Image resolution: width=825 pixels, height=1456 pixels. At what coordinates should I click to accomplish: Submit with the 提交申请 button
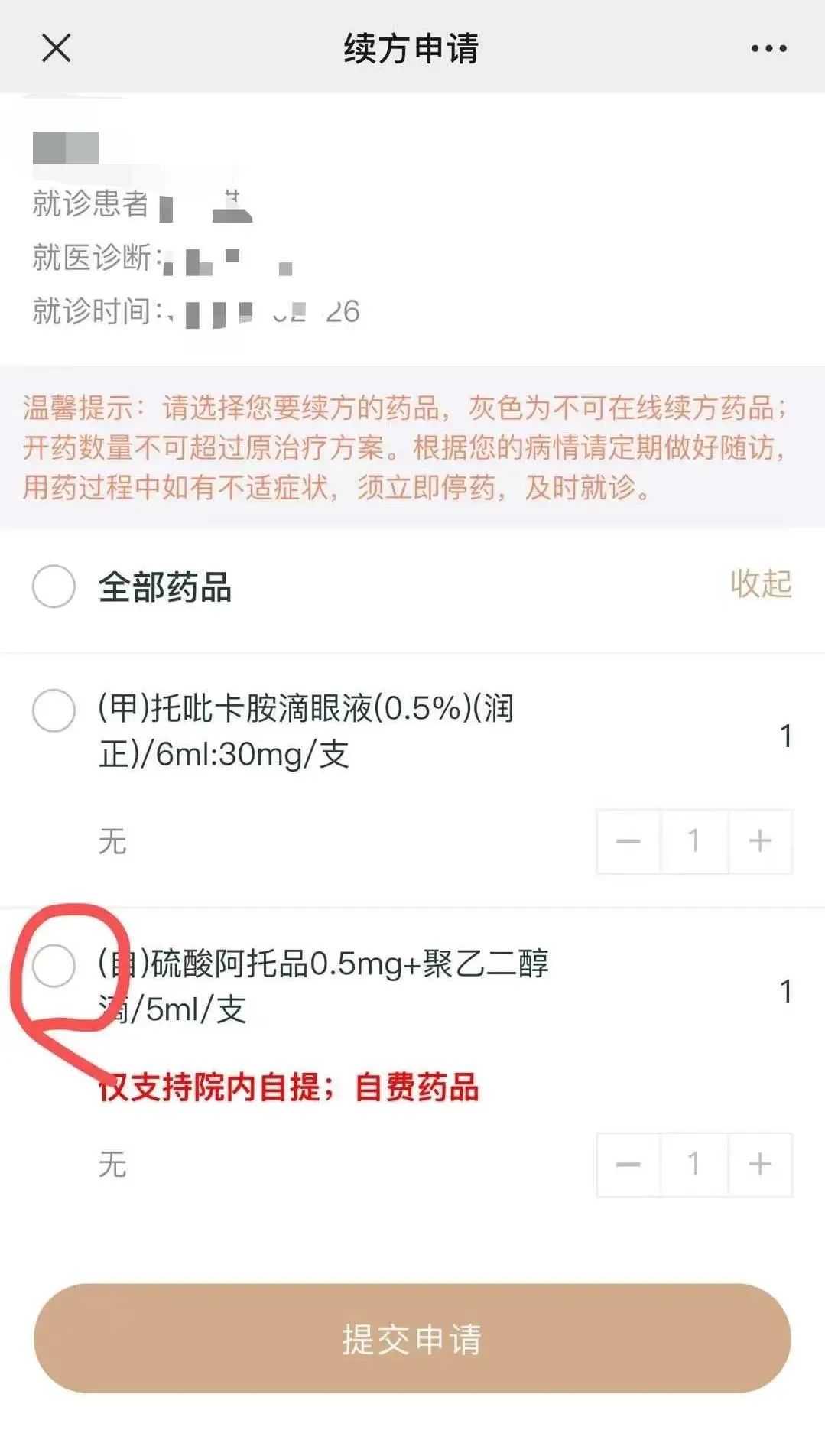[x=412, y=1338]
